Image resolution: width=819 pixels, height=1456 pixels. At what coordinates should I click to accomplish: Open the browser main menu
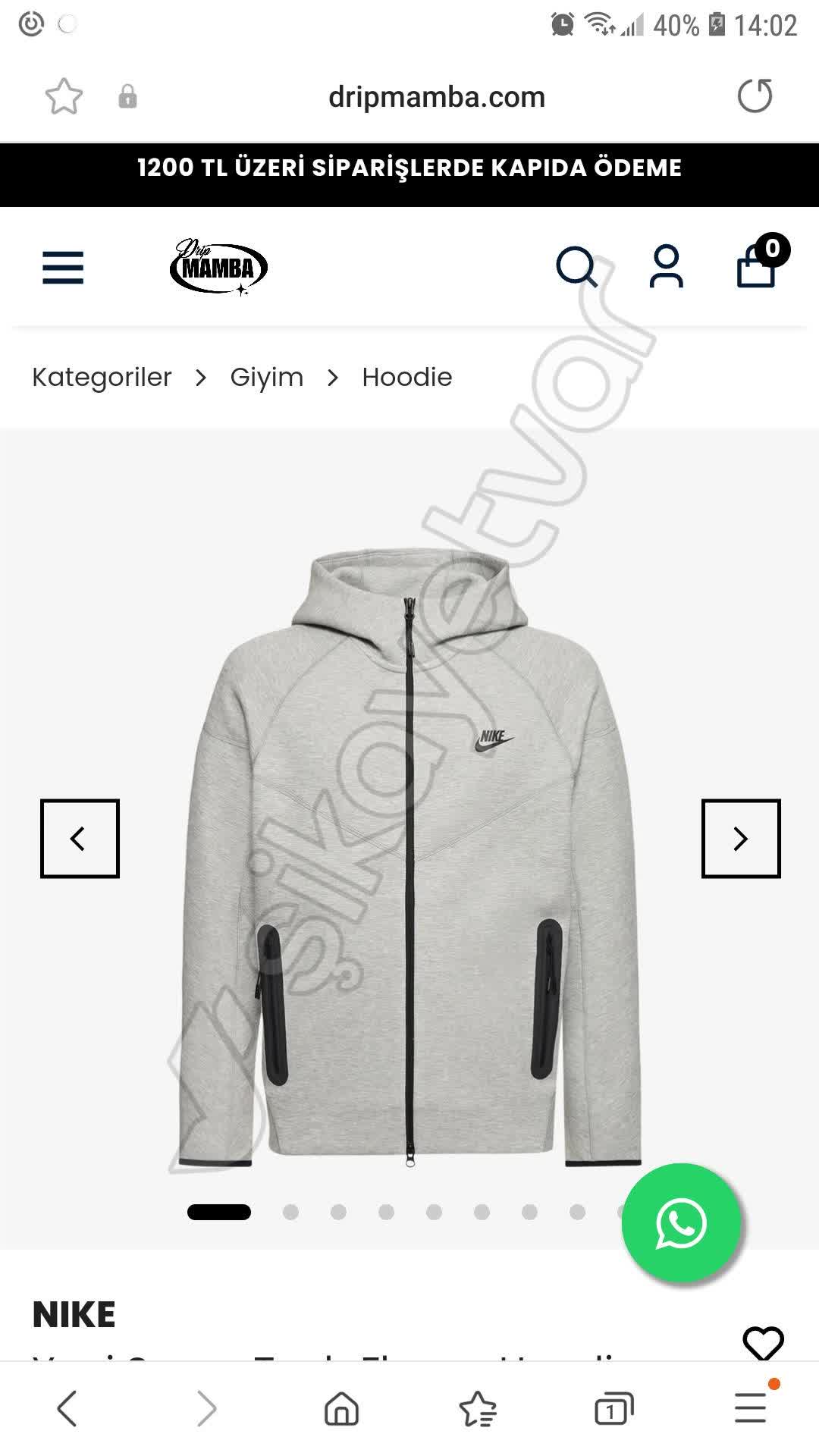point(751,1409)
